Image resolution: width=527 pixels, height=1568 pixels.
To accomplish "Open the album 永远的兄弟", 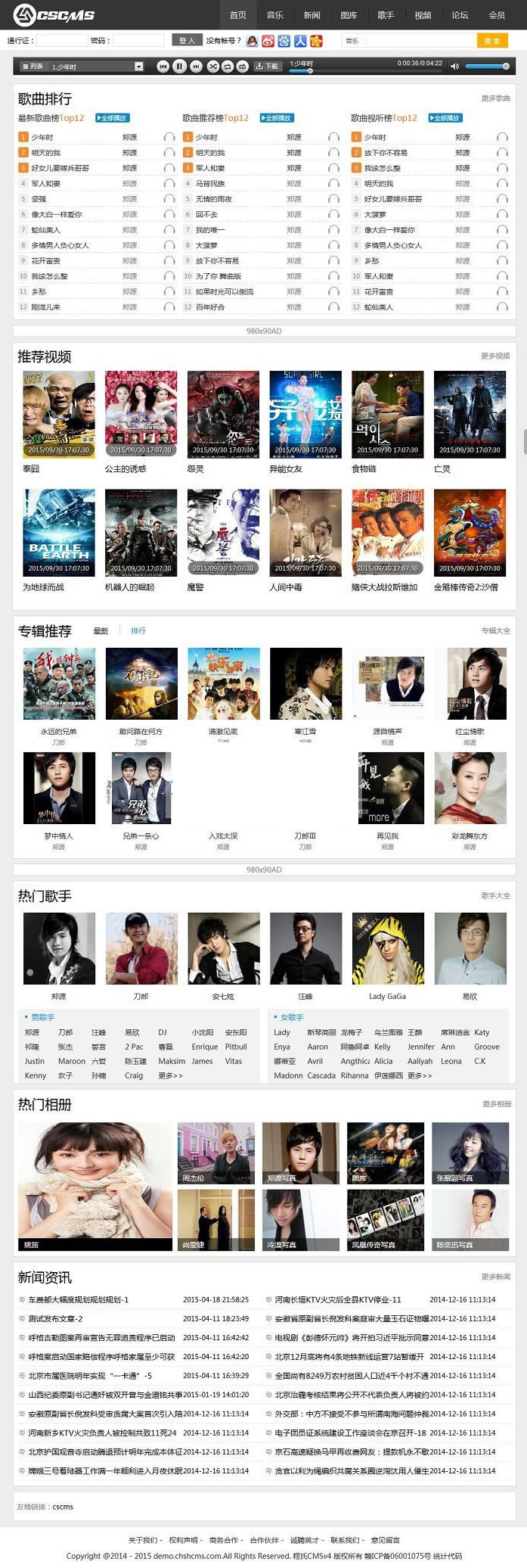I will pos(59,683).
